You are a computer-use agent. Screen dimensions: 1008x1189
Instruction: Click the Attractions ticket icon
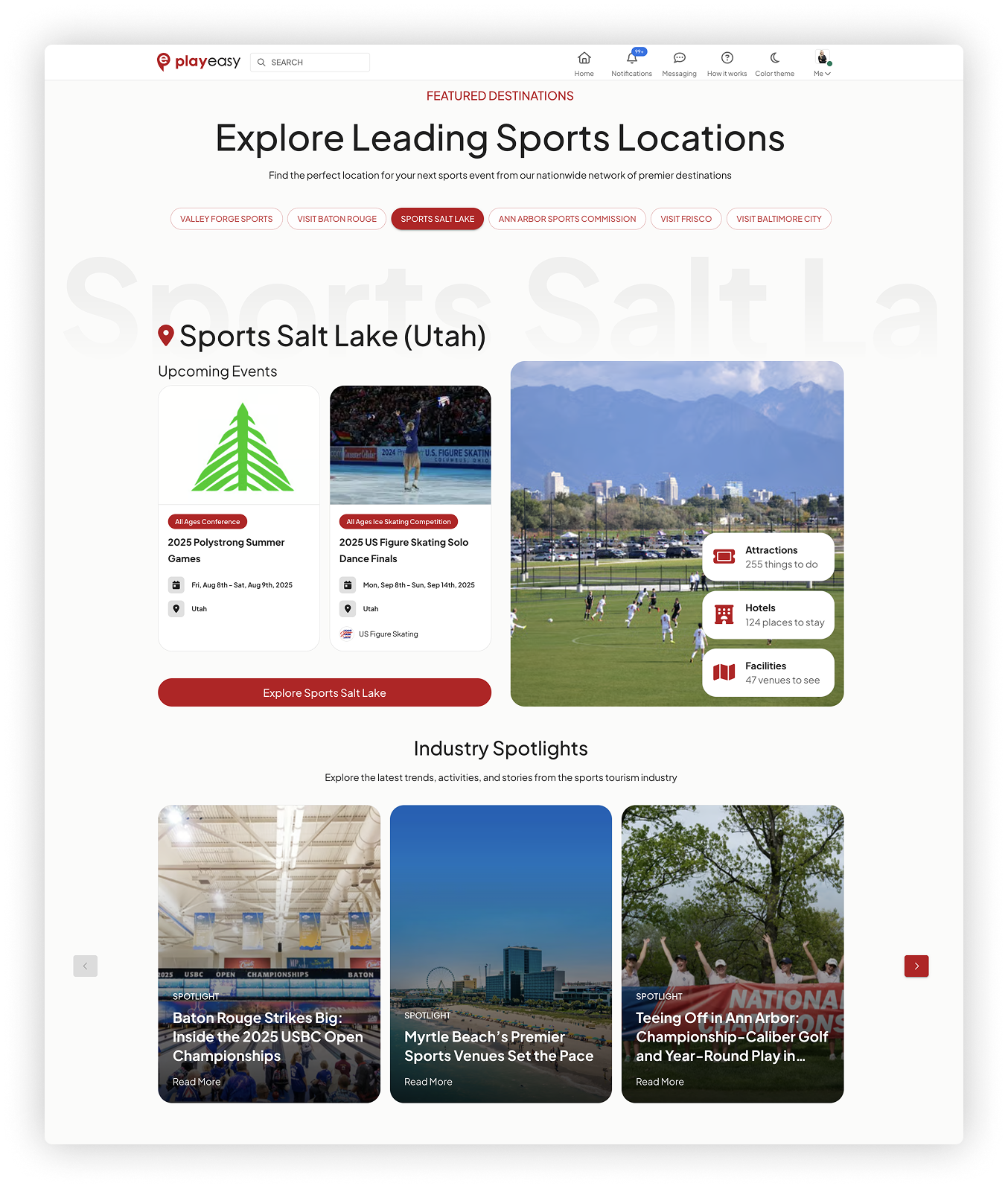(x=723, y=556)
